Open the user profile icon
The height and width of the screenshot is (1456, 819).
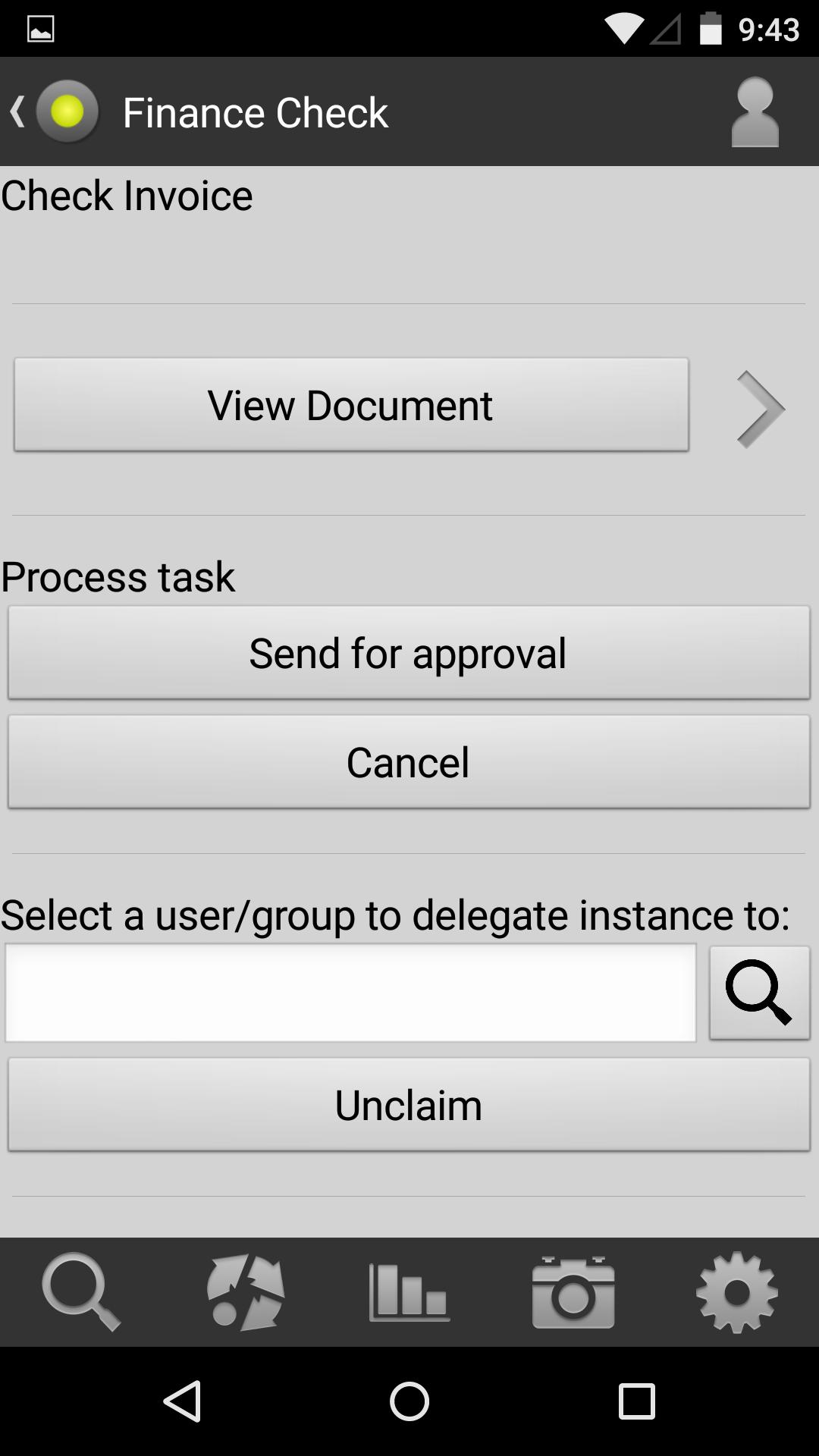pyautogui.click(x=755, y=112)
